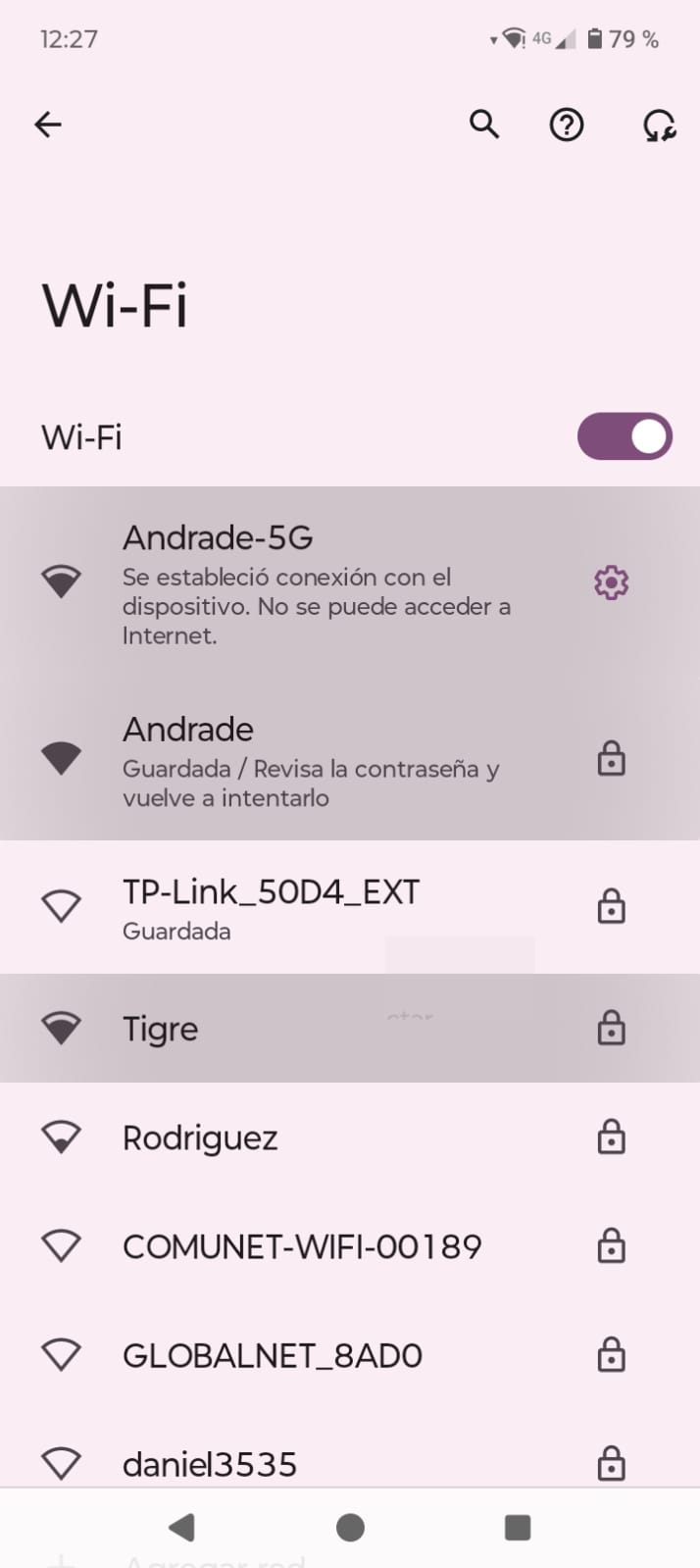Open the search magnifier icon

484,125
